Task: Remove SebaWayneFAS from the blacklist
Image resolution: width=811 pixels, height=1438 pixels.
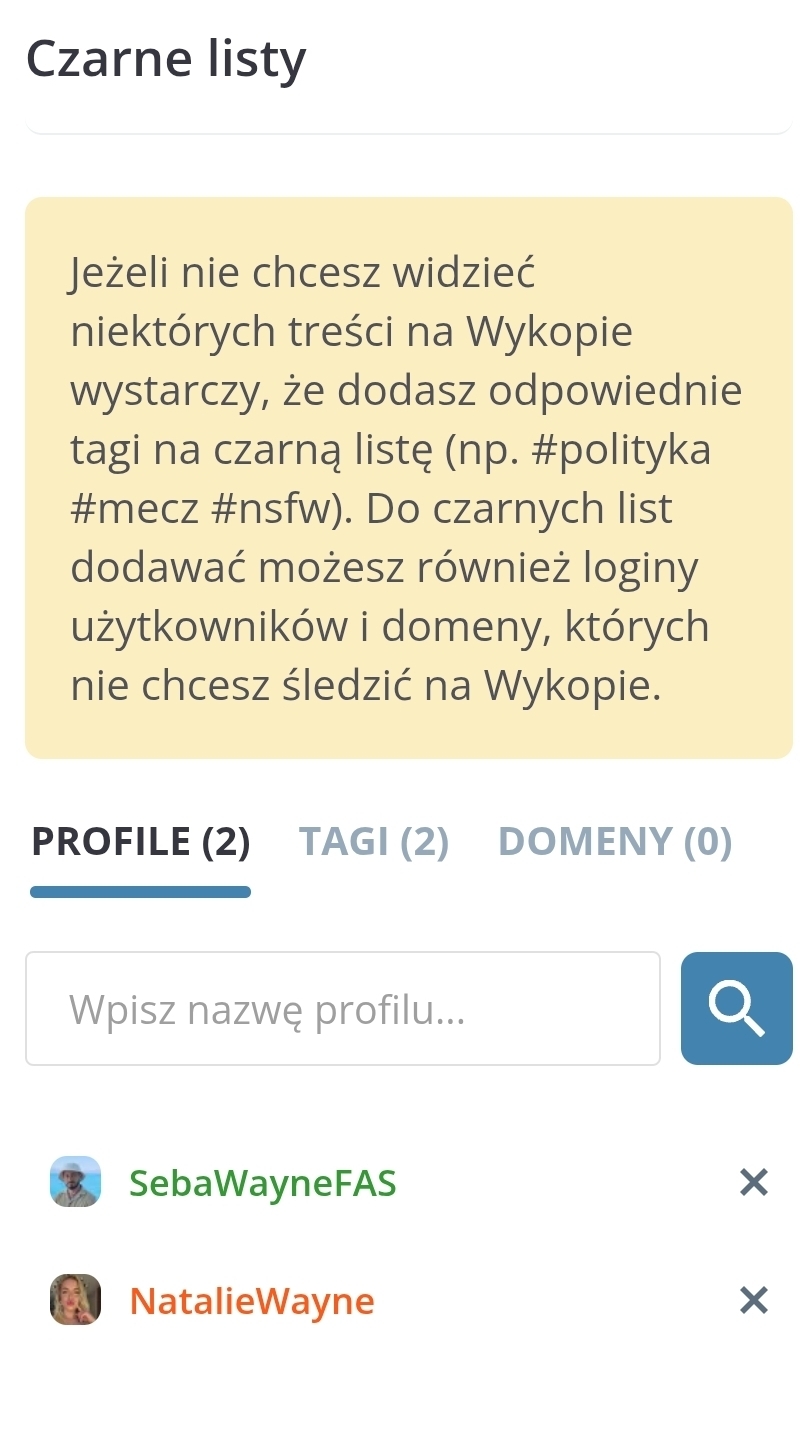Action: pos(753,1183)
